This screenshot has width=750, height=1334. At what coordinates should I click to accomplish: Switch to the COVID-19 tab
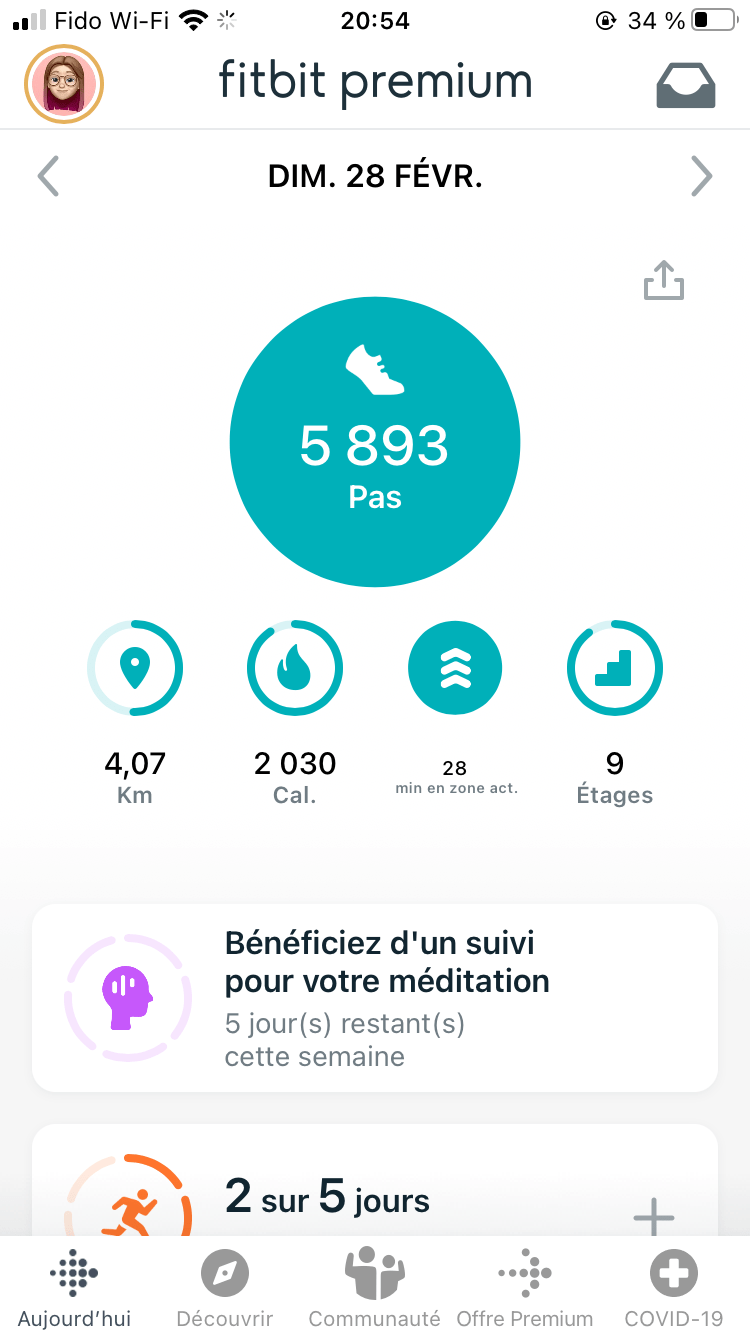[x=674, y=1288]
